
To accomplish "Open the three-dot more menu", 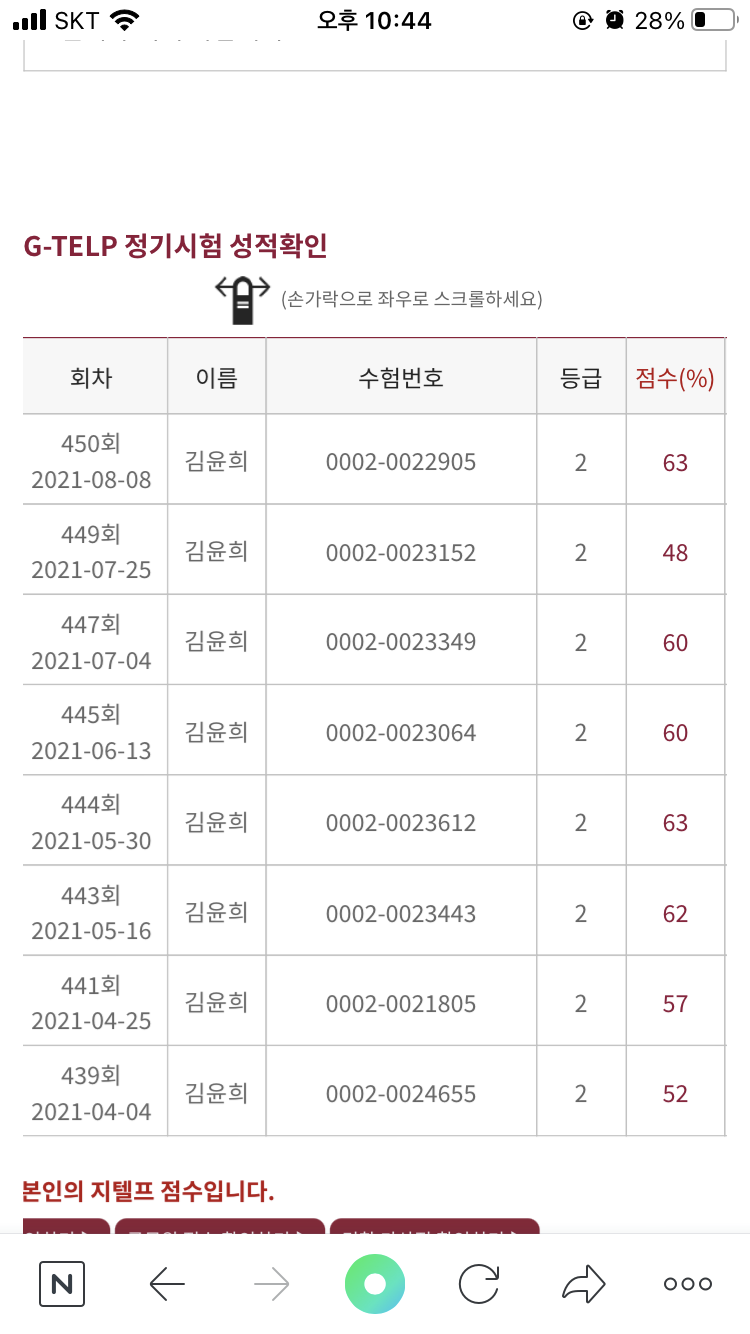I will [x=688, y=1285].
